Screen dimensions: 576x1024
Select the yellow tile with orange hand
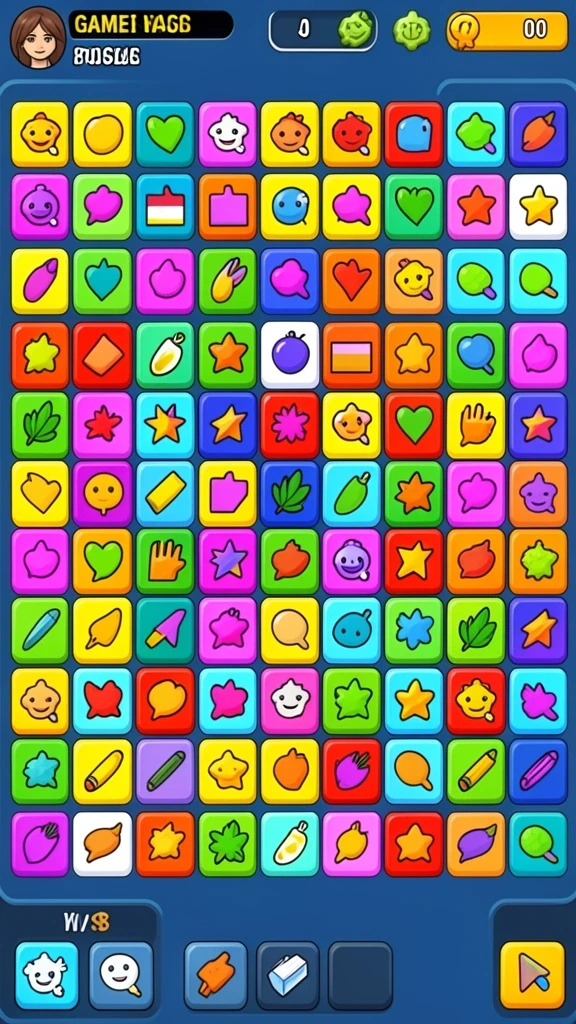(x=476, y=425)
